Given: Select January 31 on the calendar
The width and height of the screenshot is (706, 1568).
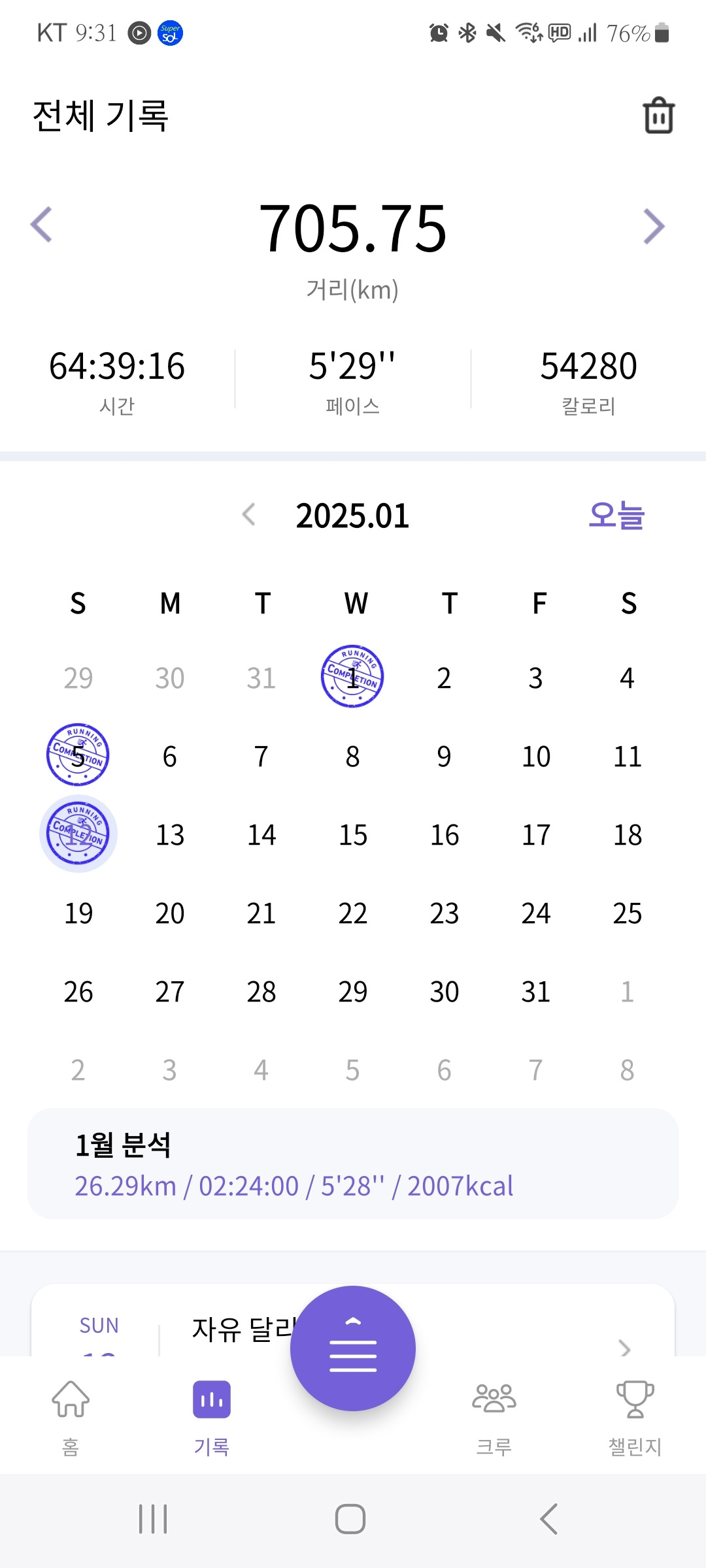Looking at the screenshot, I should point(535,991).
